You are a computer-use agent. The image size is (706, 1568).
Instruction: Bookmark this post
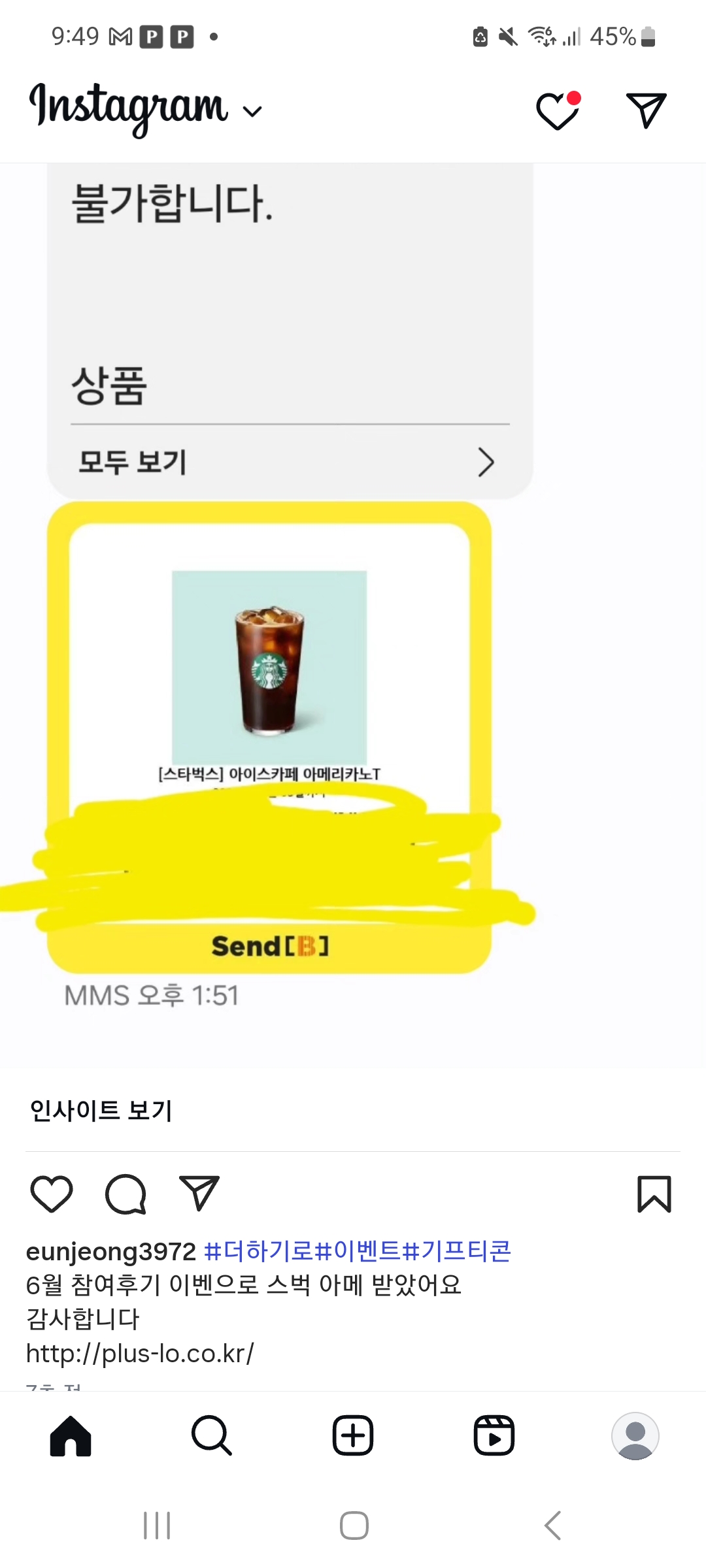654,1194
